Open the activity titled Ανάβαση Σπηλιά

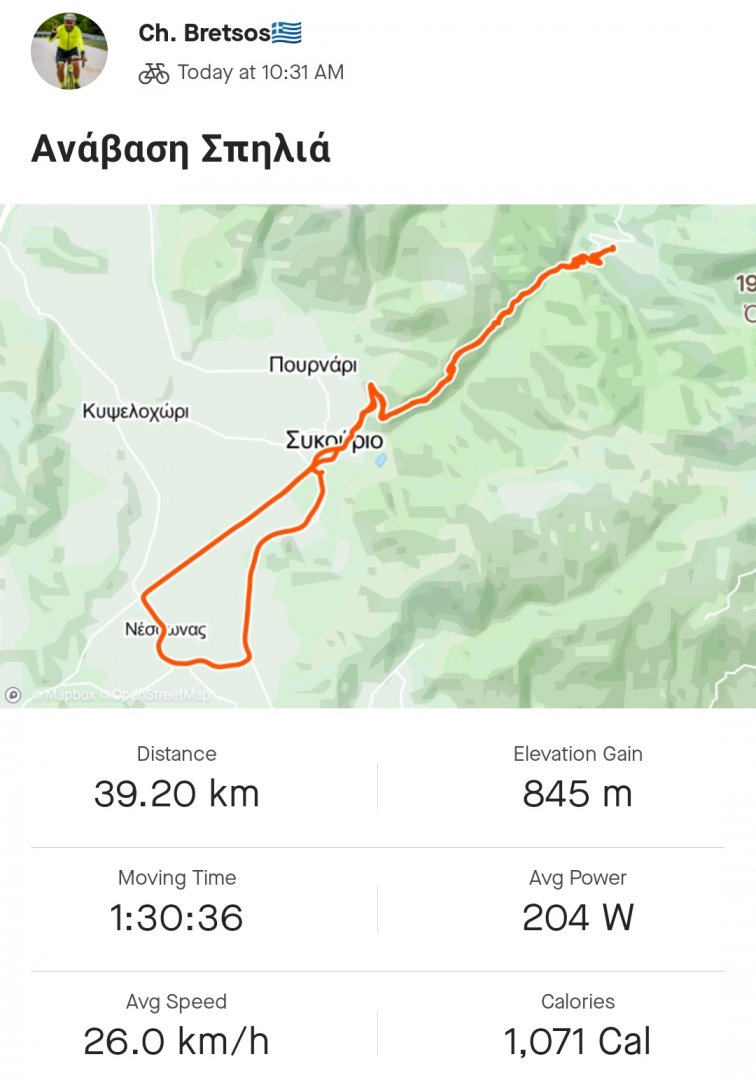181,150
